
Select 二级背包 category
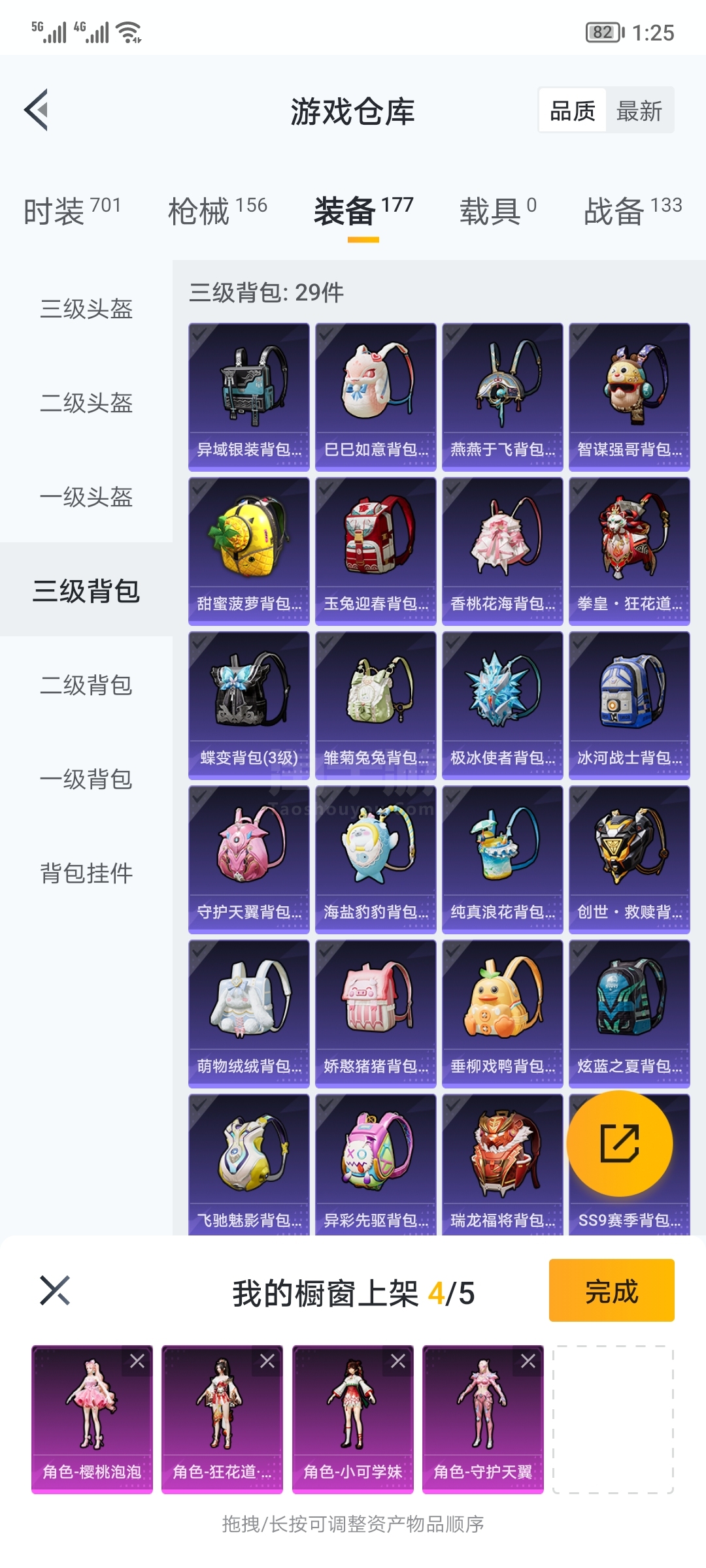86,685
